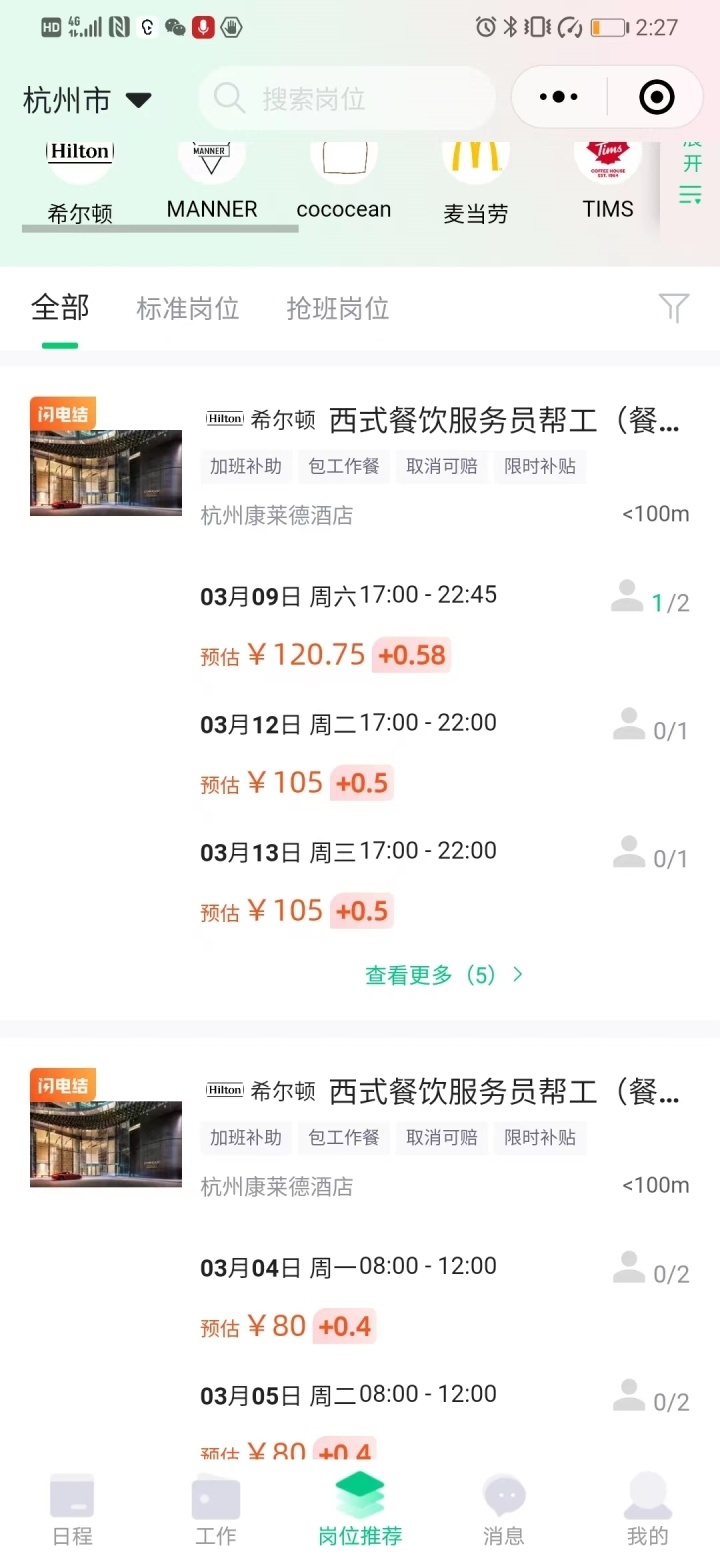Open the mini program overflow menu
Screen dimensions: 720x1560
tap(558, 97)
